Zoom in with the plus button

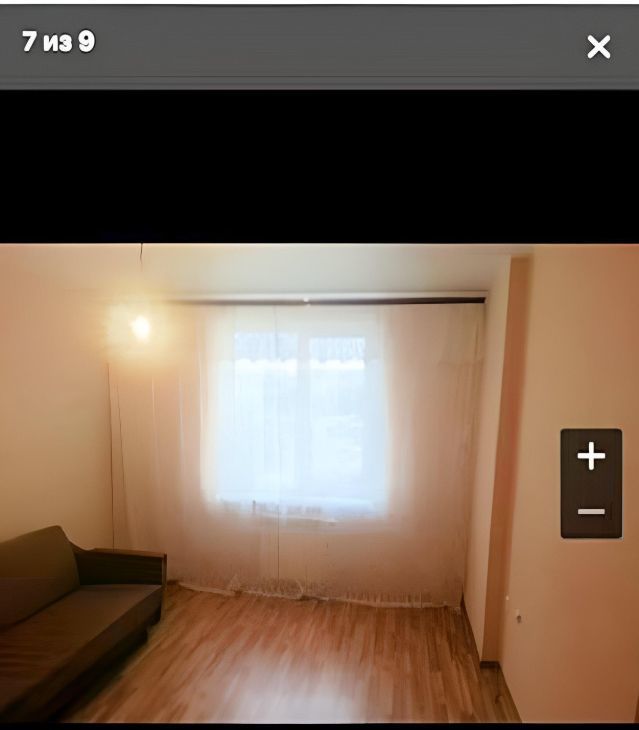click(x=591, y=457)
